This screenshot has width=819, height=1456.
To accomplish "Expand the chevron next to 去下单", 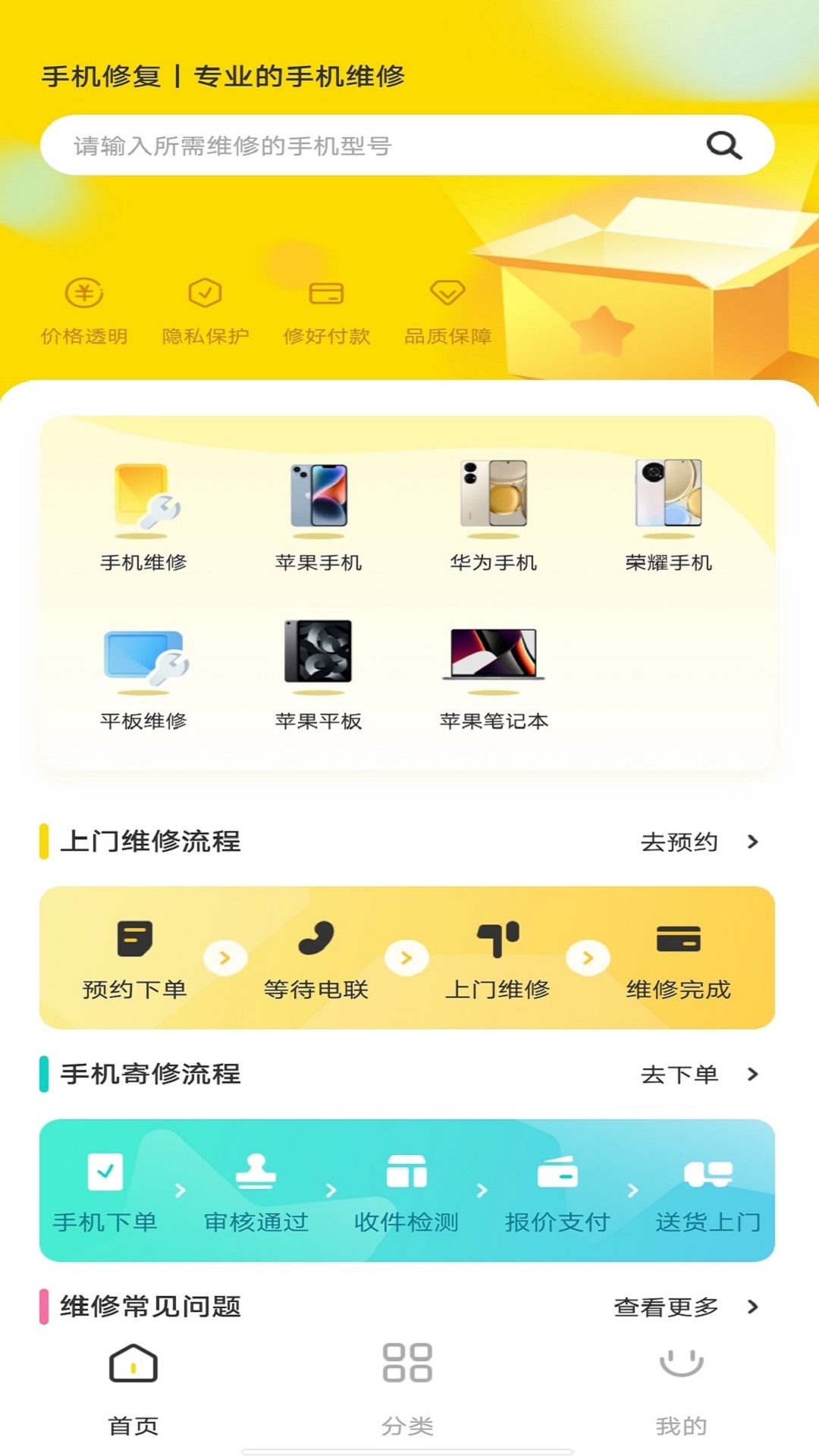I will 753,1075.
